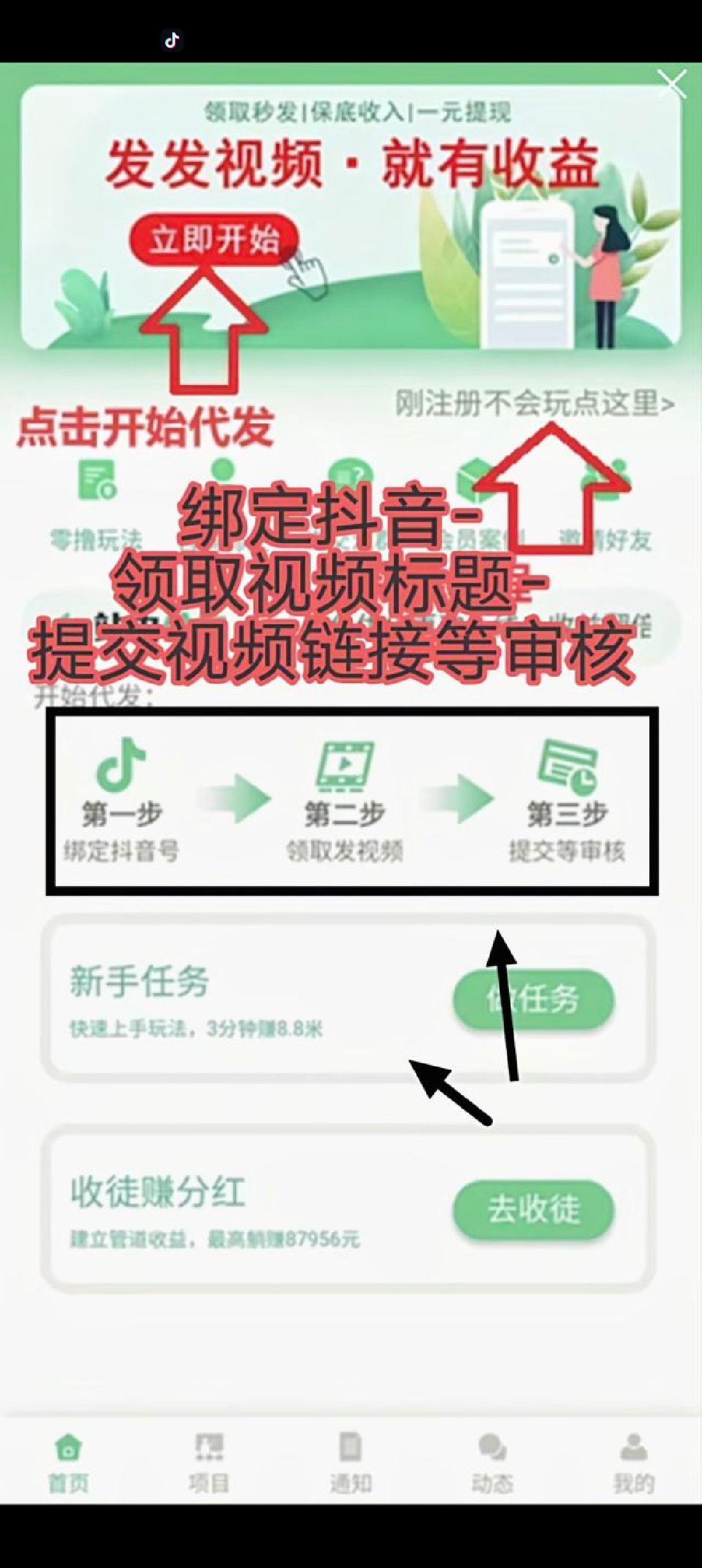Close the image with the X button

[671, 84]
